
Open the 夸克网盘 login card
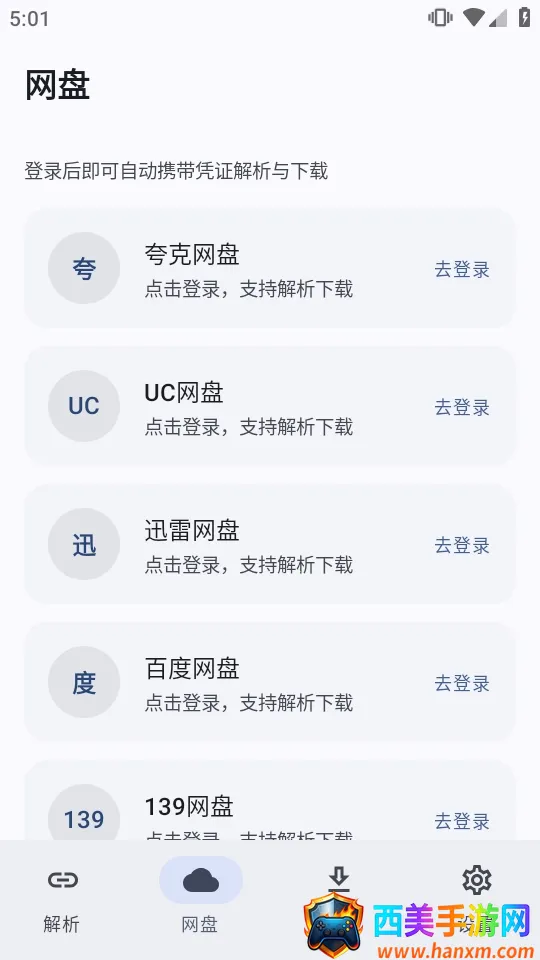pyautogui.click(x=269, y=268)
